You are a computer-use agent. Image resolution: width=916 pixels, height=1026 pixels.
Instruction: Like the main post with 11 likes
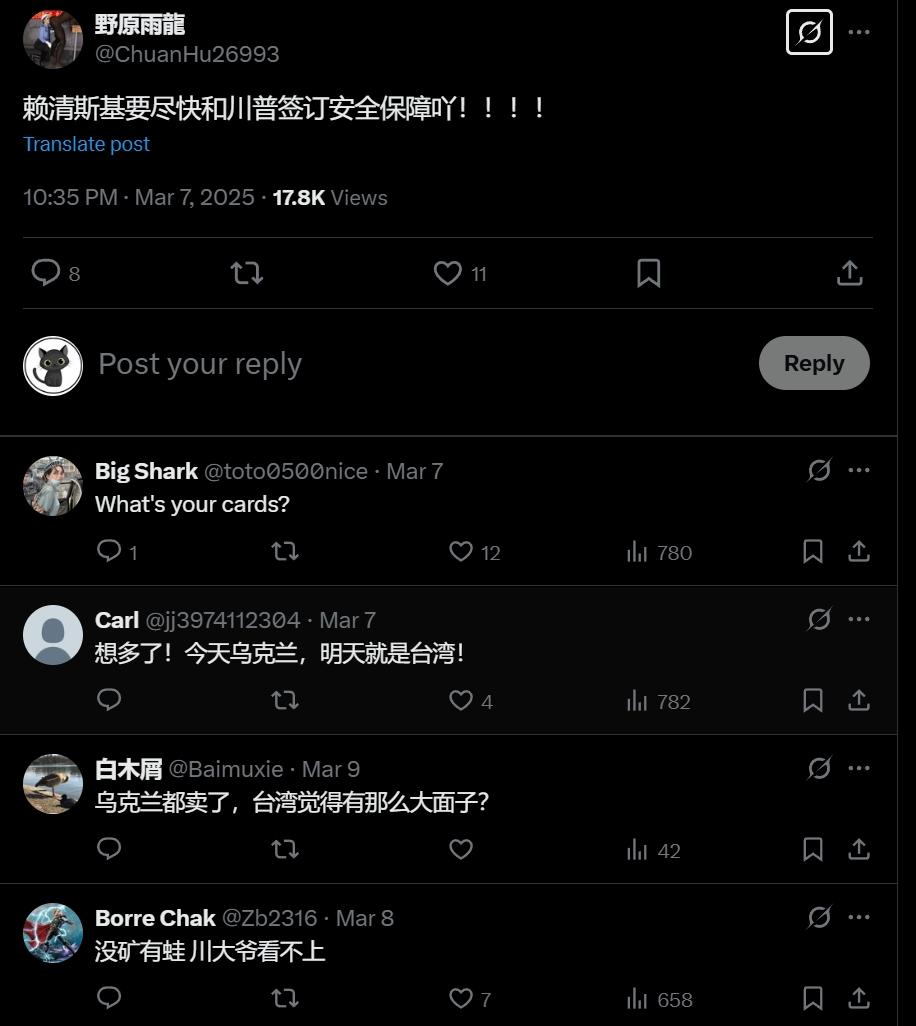pyautogui.click(x=448, y=273)
